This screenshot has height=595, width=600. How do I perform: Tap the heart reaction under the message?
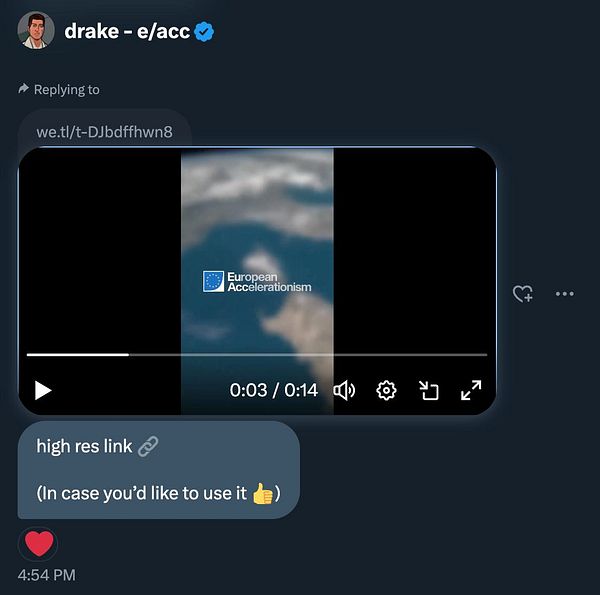[x=38, y=544]
